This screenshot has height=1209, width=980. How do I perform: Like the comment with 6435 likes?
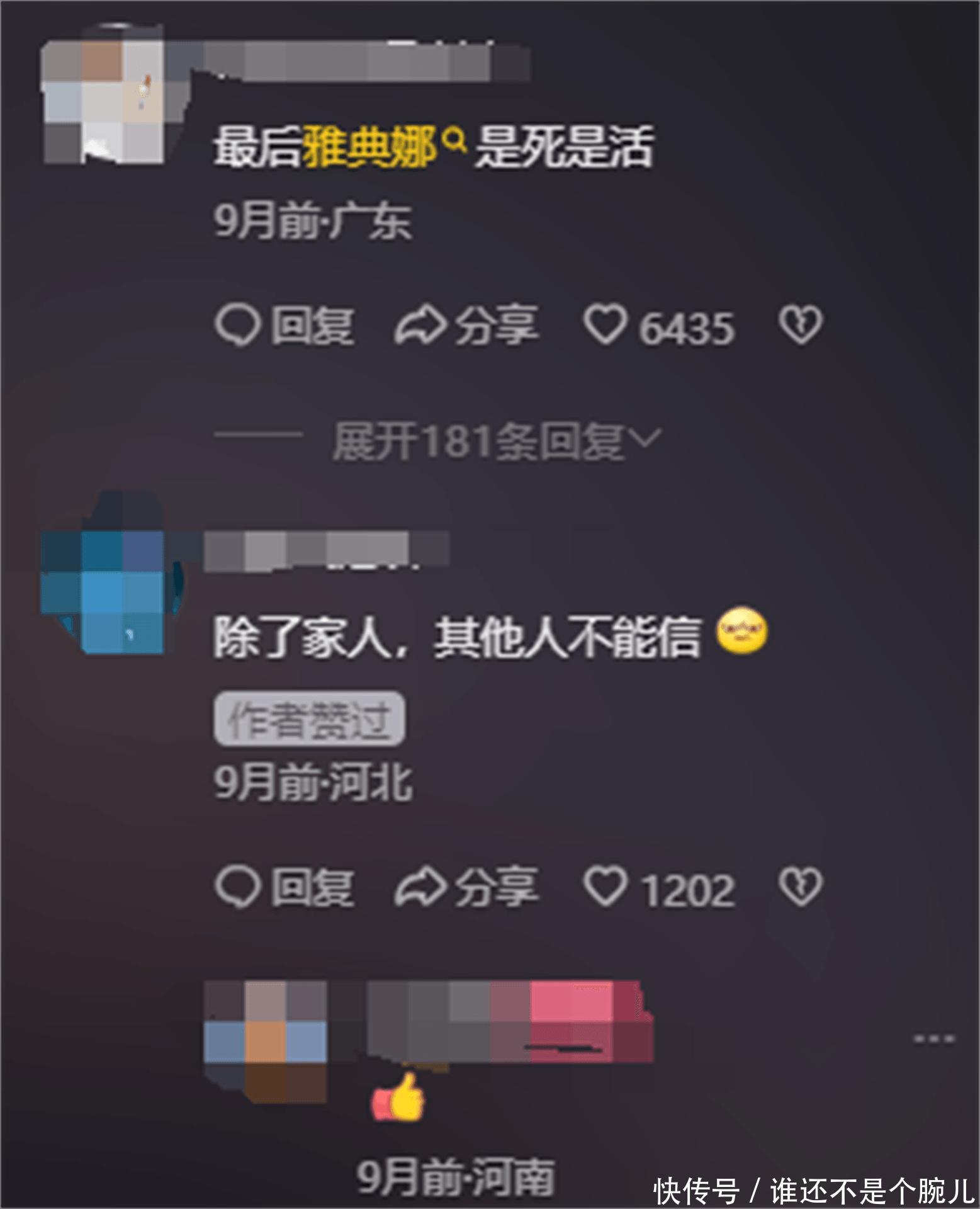point(605,326)
